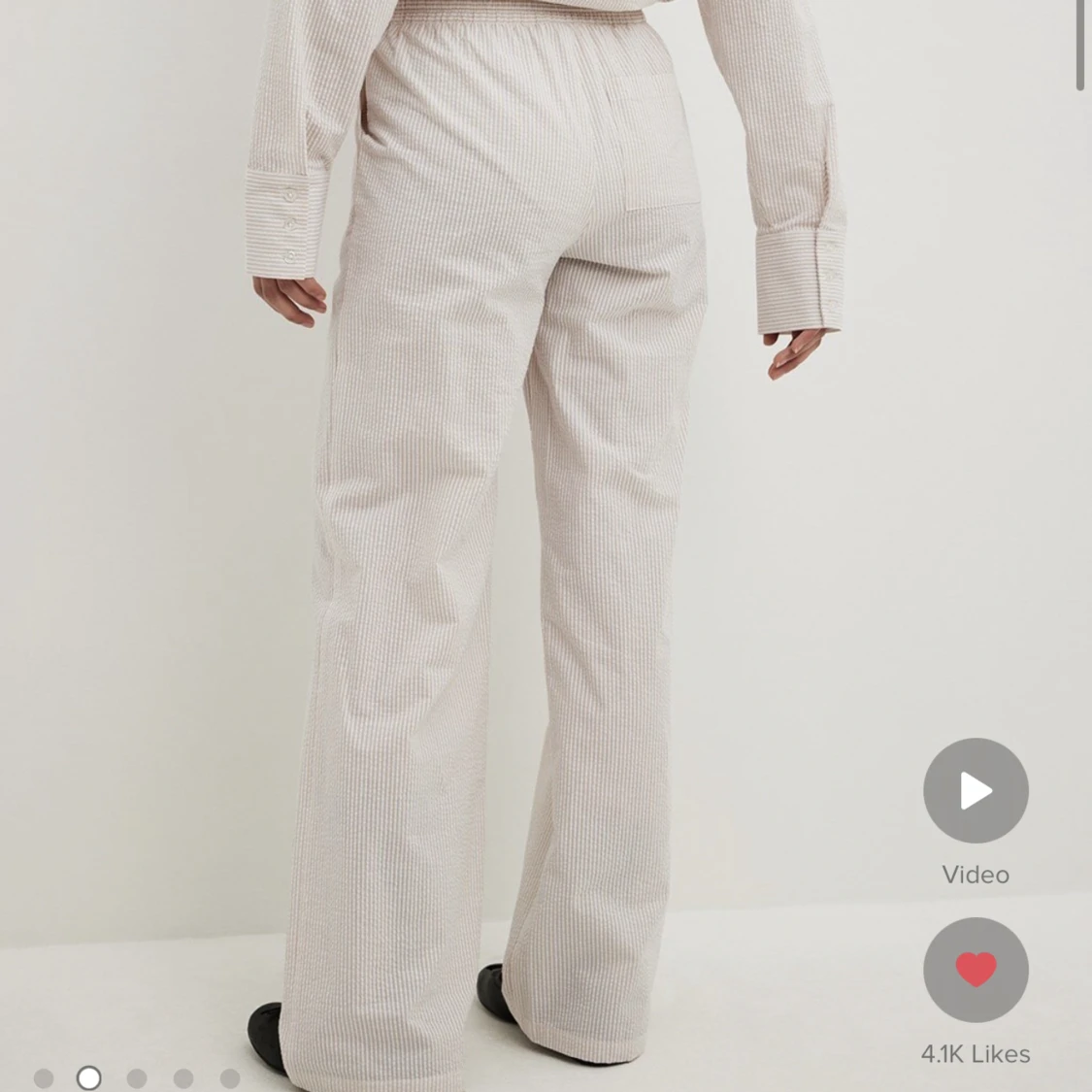The image size is (1092, 1092).
Task: Jump to the fifth image dot
Action: 230,1077
